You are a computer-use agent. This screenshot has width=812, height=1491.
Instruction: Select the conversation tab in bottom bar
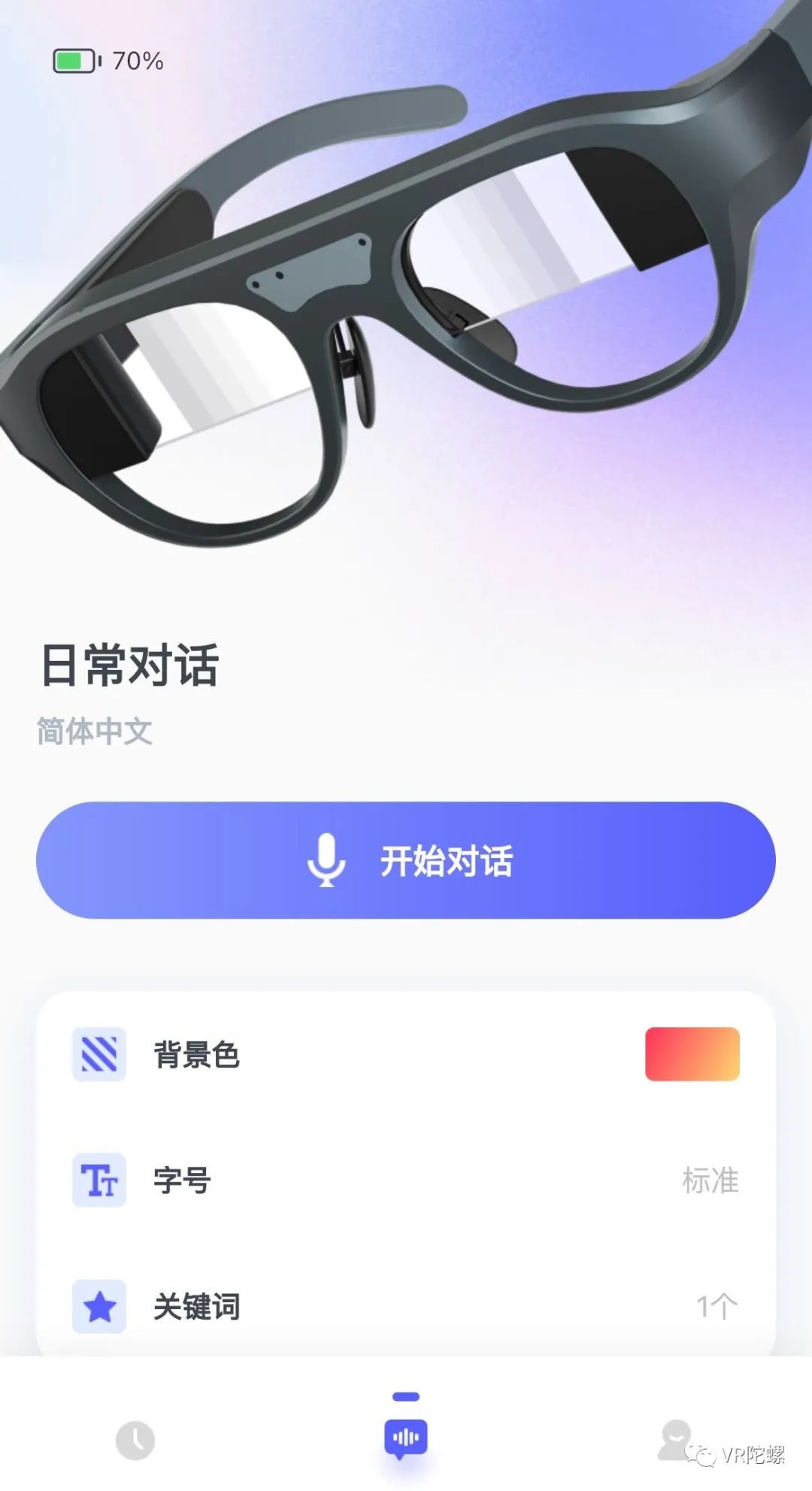(406, 1438)
